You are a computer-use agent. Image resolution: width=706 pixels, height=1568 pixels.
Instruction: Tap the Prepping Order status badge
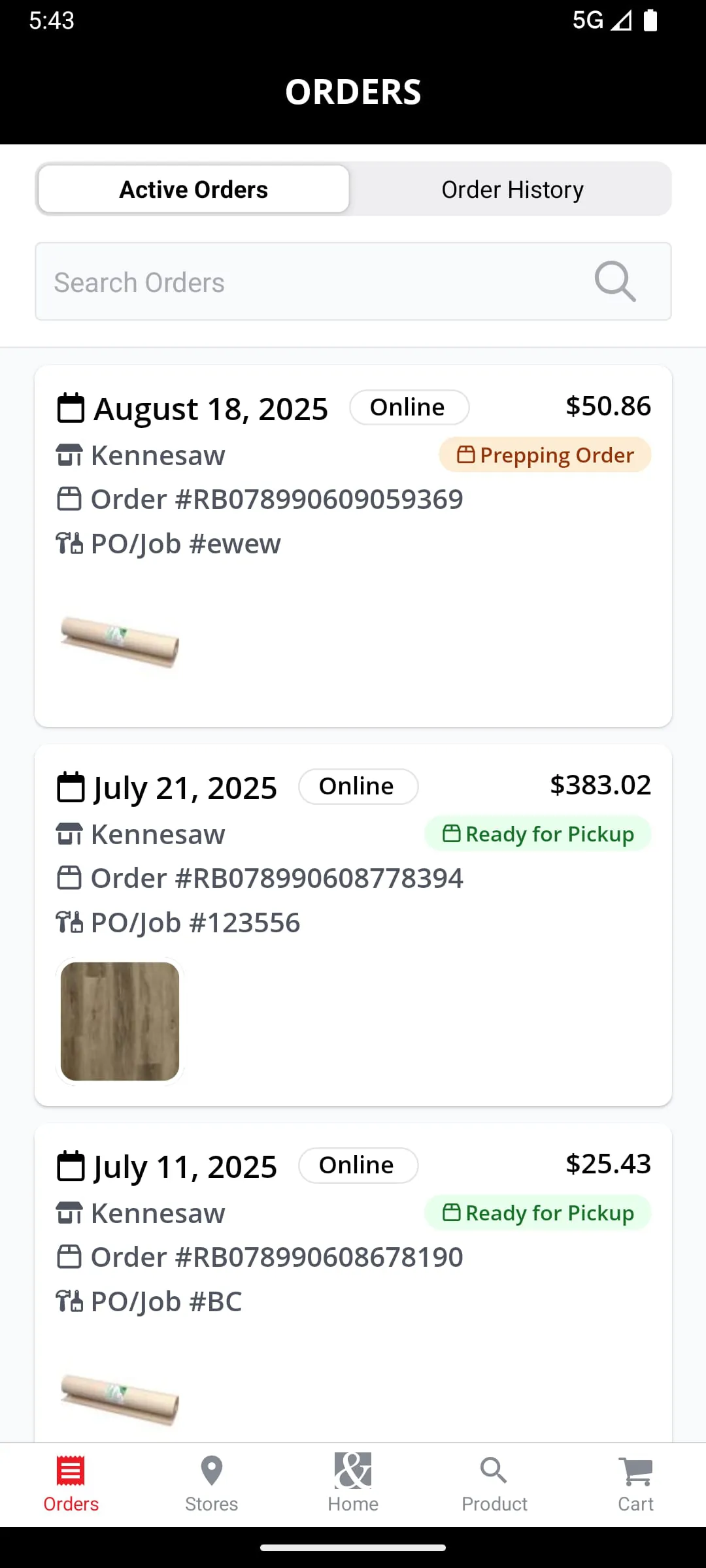point(545,455)
